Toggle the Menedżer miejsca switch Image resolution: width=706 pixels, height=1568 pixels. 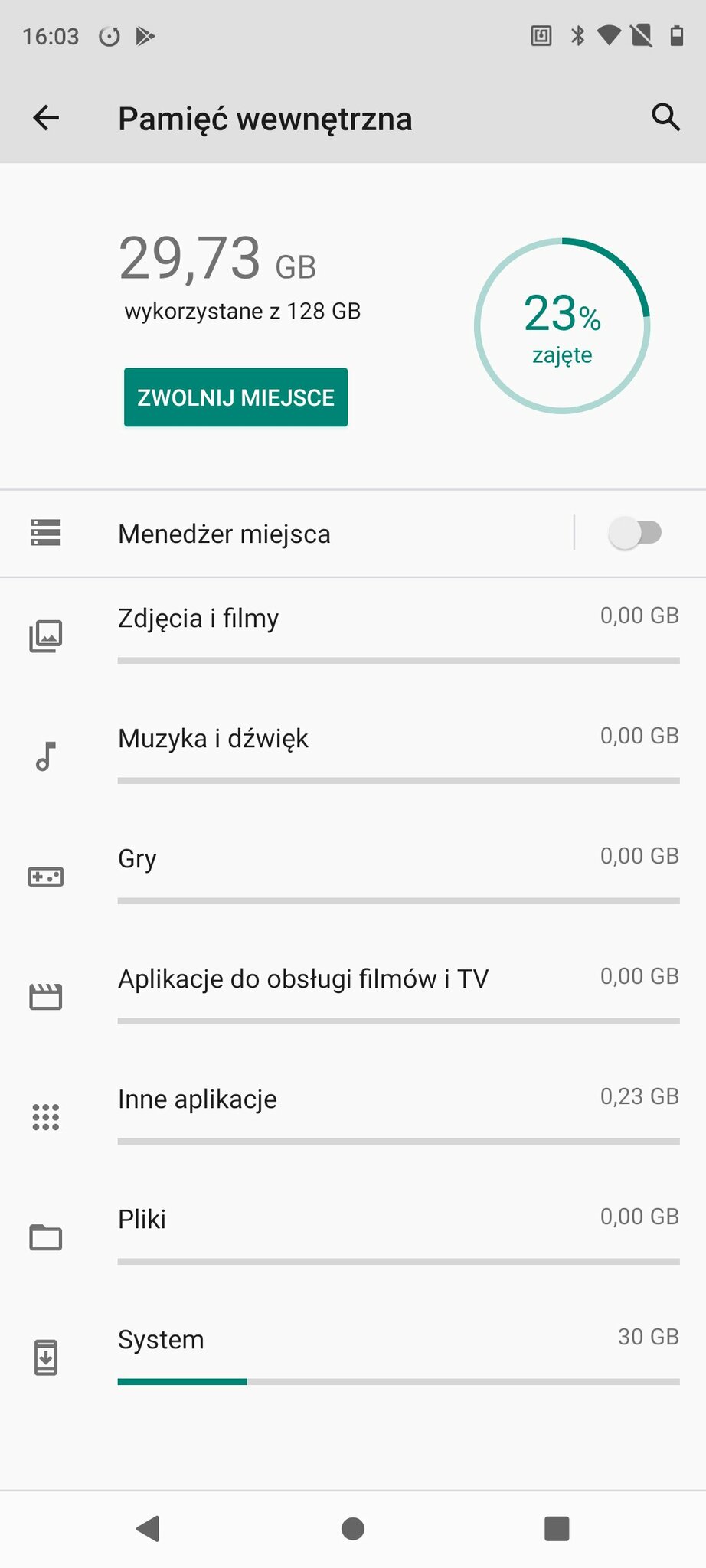coord(636,533)
